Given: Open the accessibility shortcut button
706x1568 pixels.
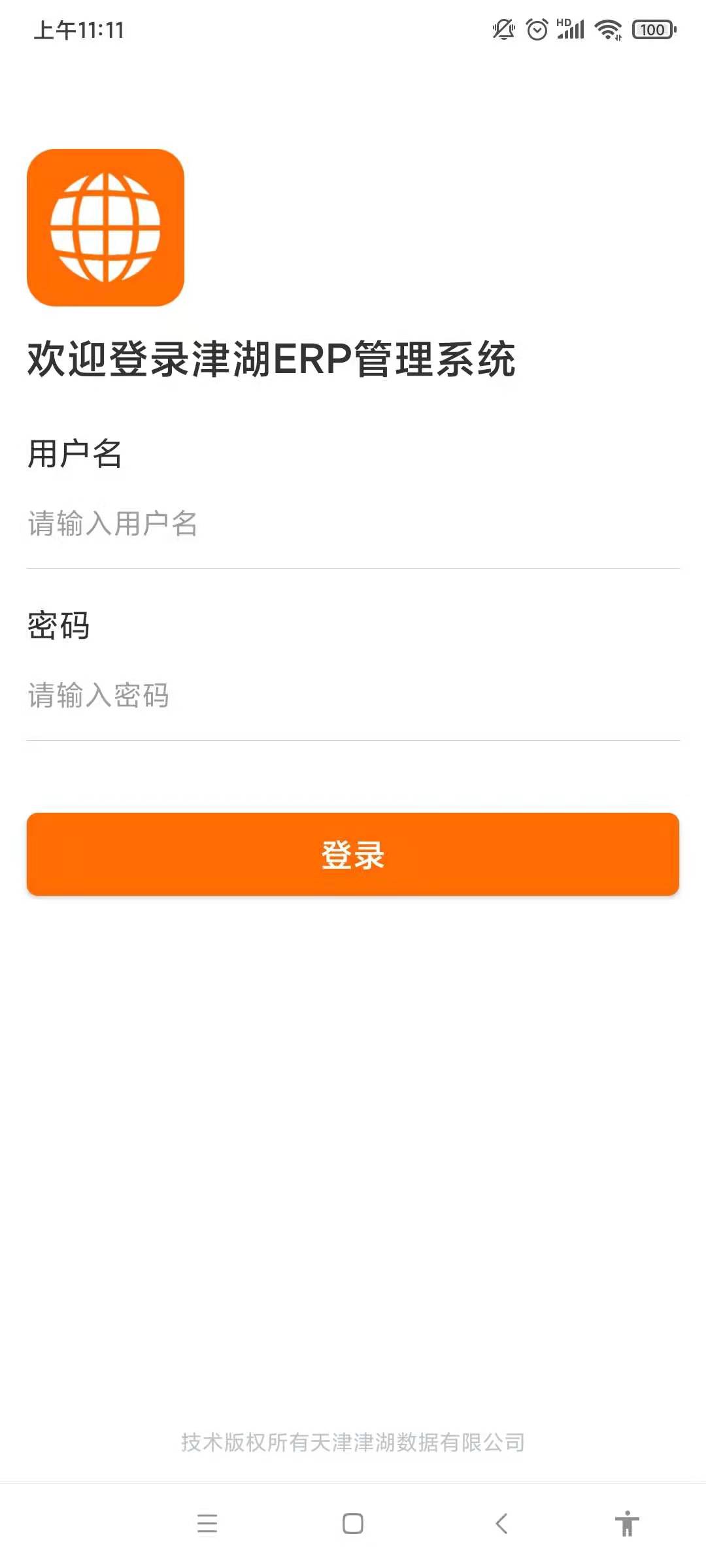Looking at the screenshot, I should click(626, 1524).
